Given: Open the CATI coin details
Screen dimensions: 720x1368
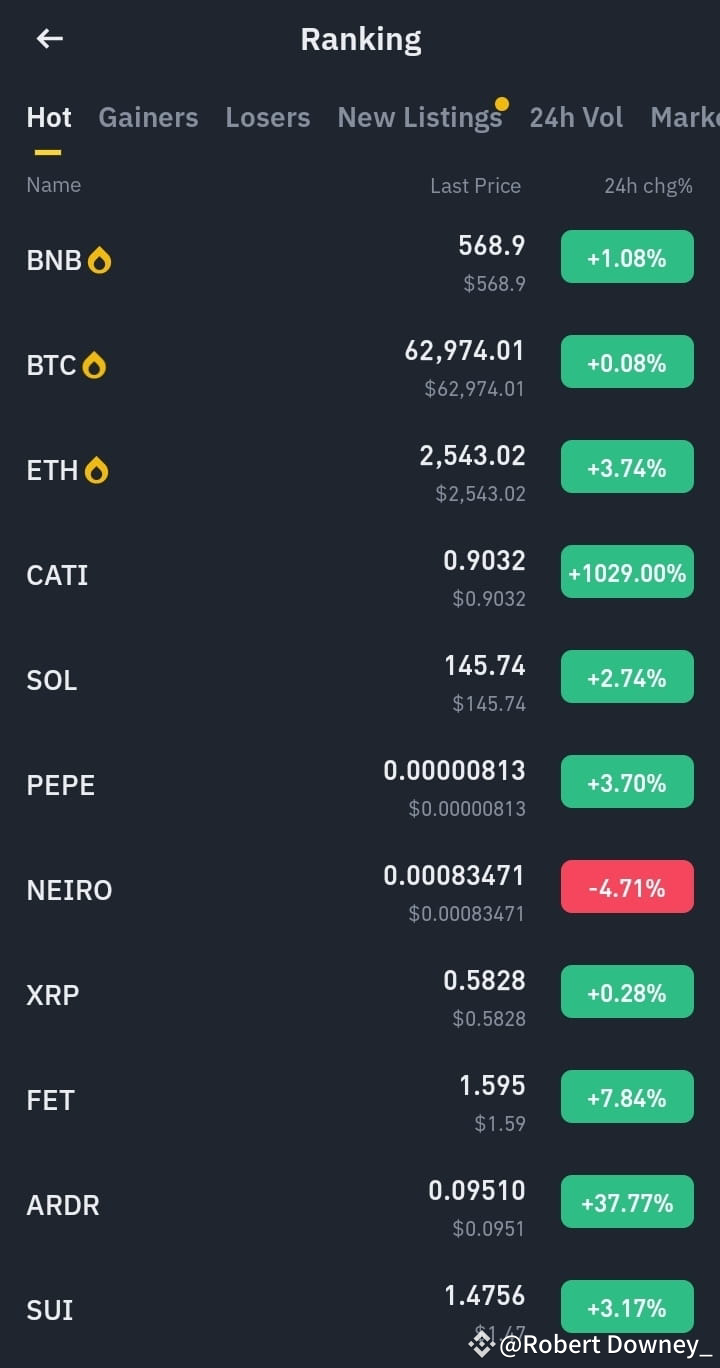Looking at the screenshot, I should [x=300, y=575].
